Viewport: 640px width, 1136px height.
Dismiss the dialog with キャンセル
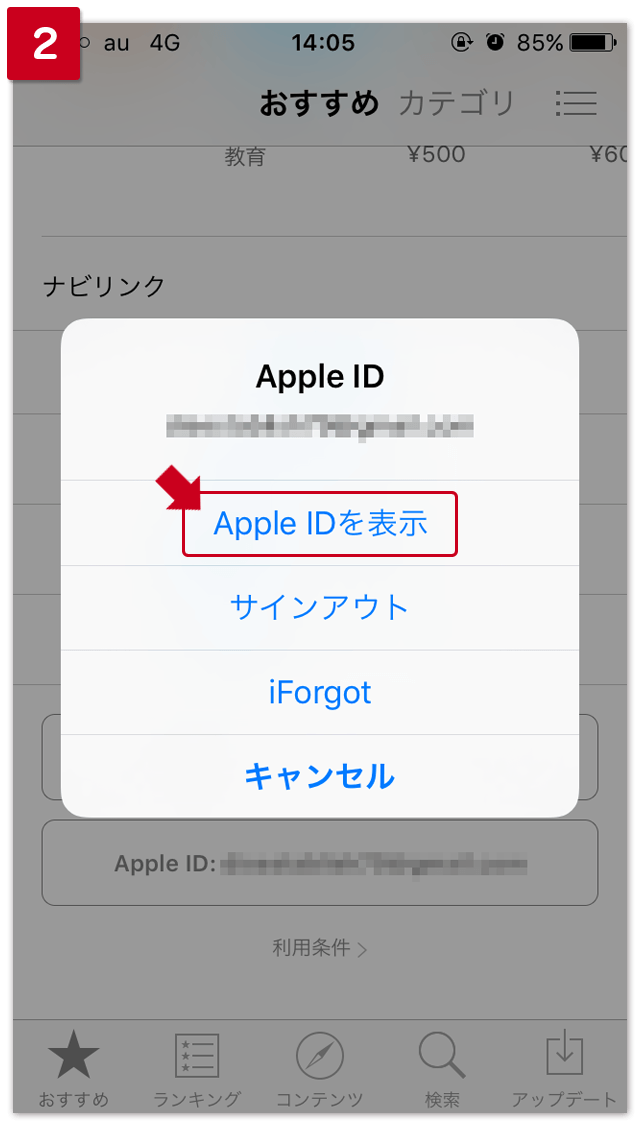tap(320, 776)
